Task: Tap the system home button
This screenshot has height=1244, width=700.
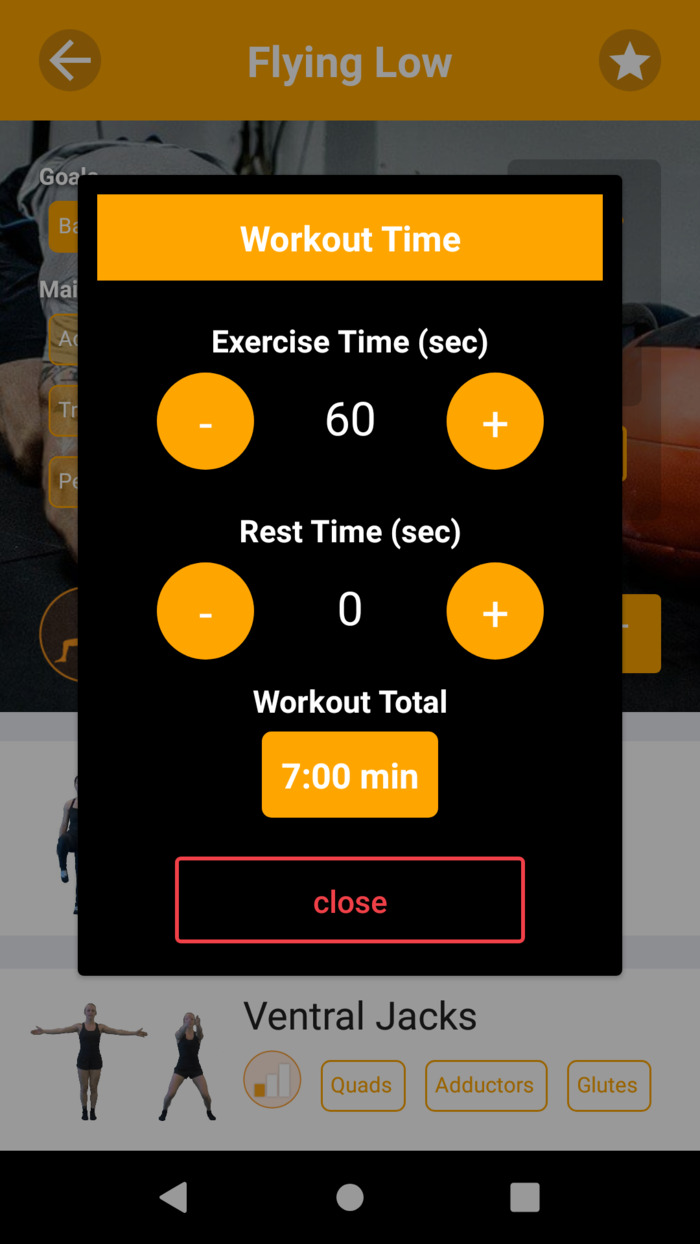Action: coord(350,1197)
